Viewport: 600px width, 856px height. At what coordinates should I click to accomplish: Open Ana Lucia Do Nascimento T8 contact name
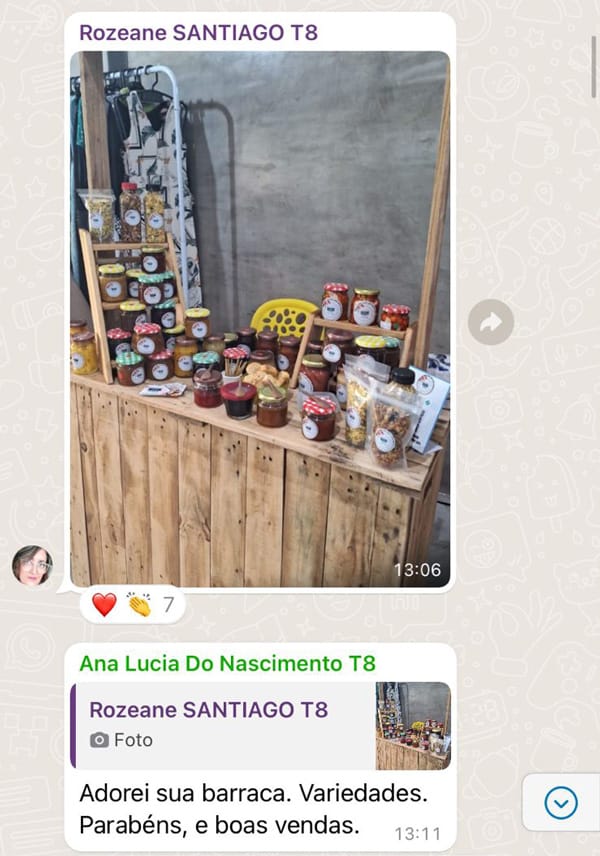[228, 663]
